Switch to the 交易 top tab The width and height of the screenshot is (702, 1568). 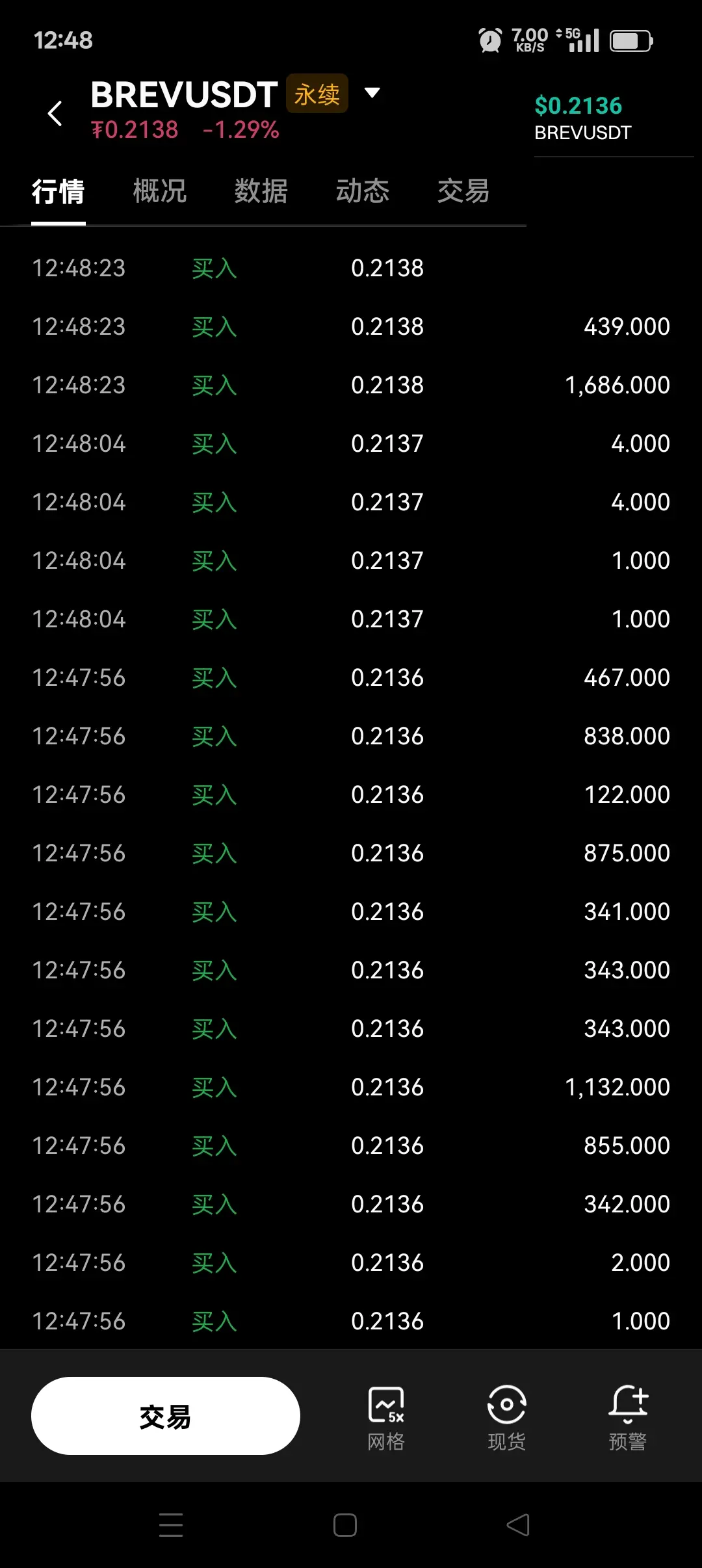point(463,191)
